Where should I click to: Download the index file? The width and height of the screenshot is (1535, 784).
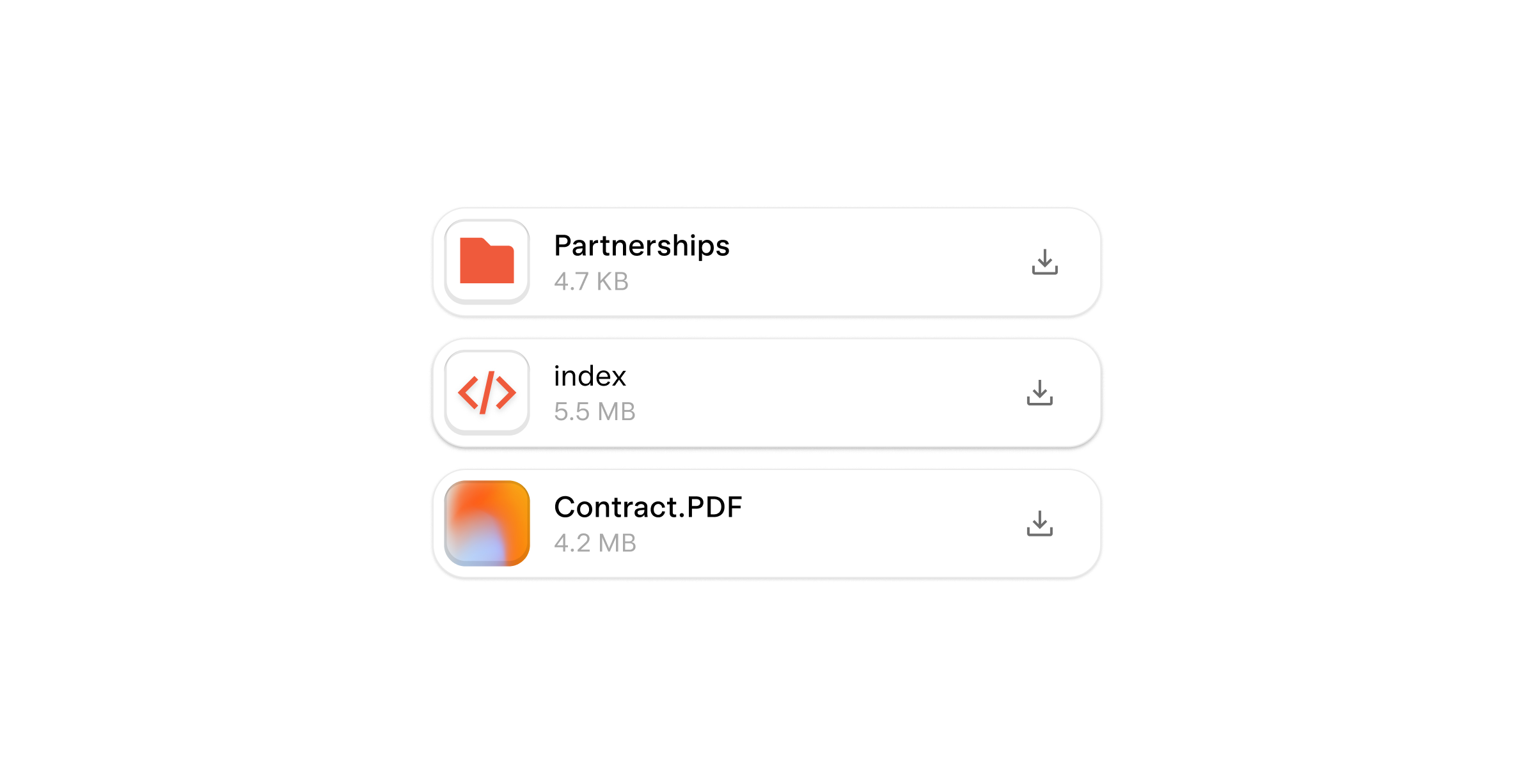point(1039,393)
